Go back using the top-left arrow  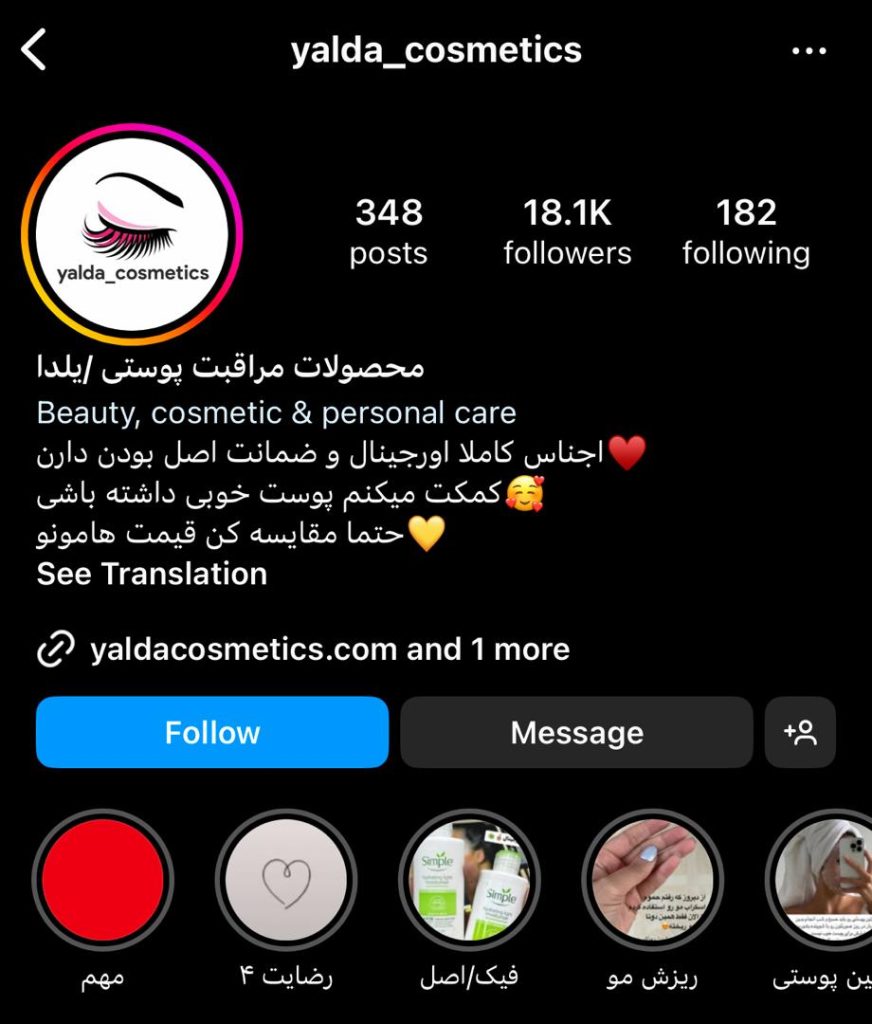(35, 49)
